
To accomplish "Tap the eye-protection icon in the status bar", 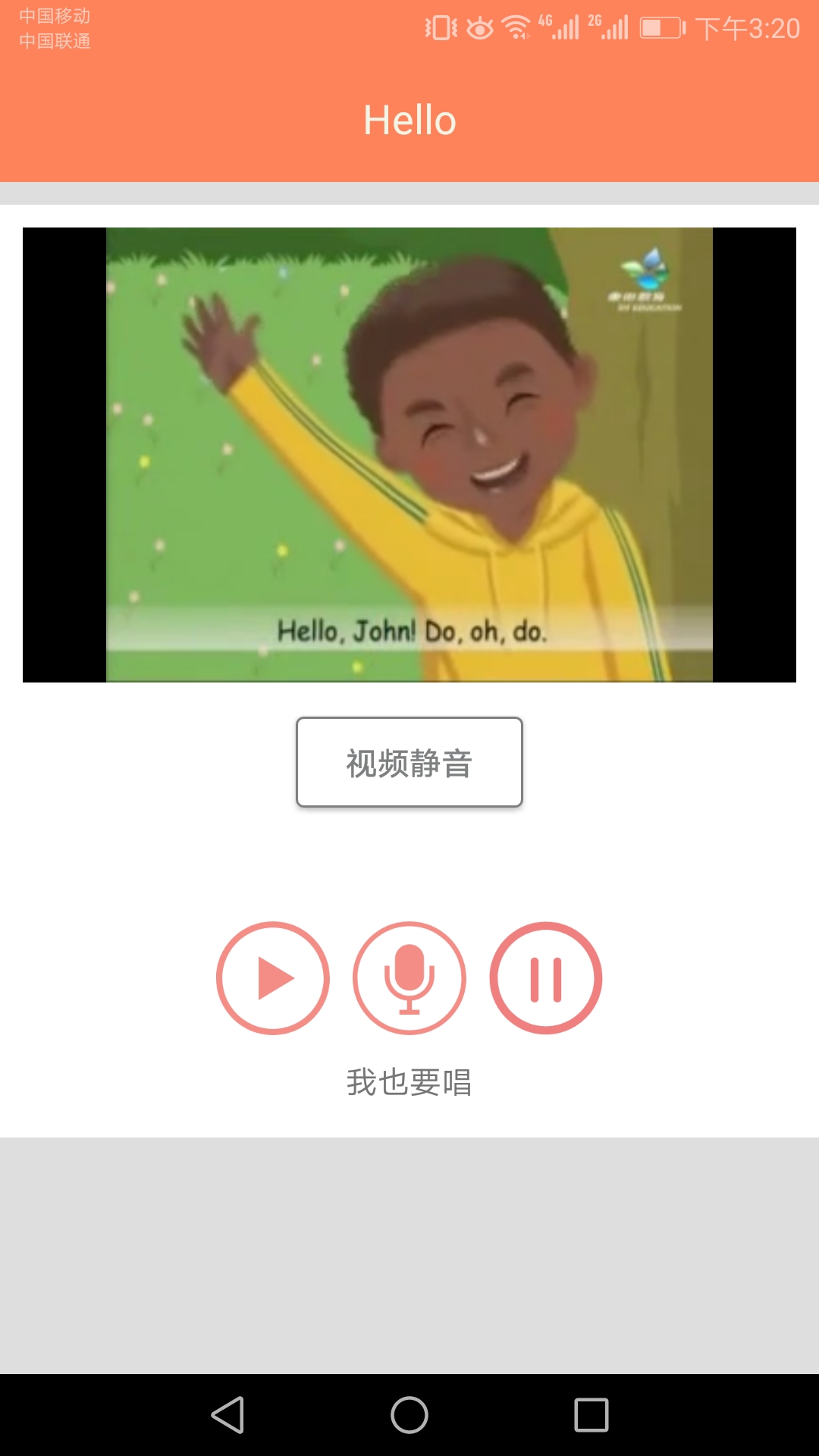I will coord(479,26).
